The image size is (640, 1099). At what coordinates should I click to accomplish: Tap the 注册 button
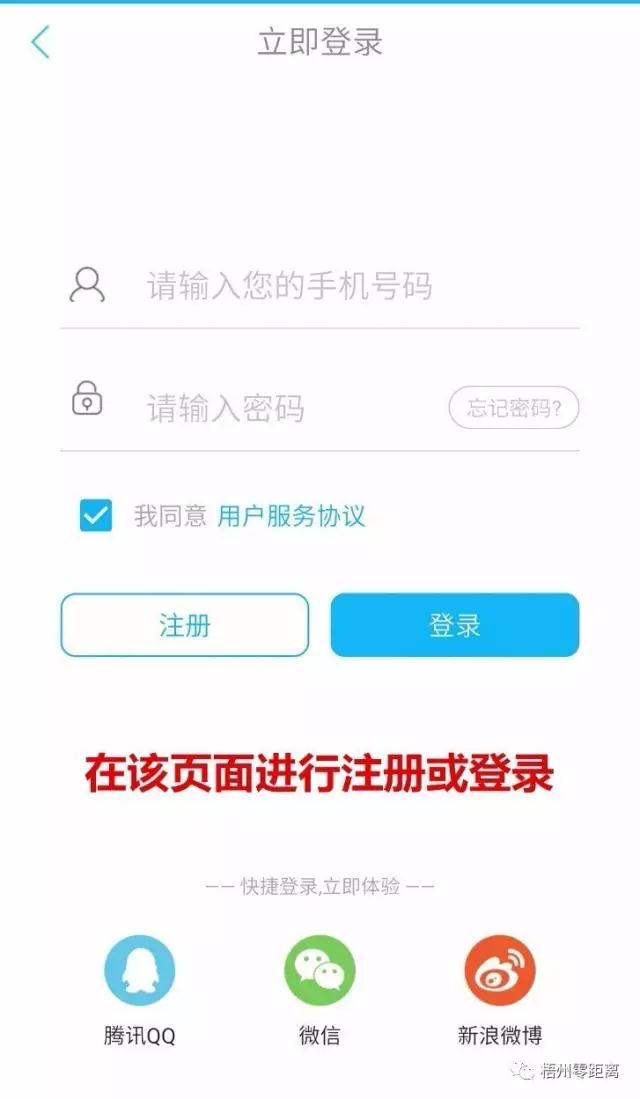[185, 625]
